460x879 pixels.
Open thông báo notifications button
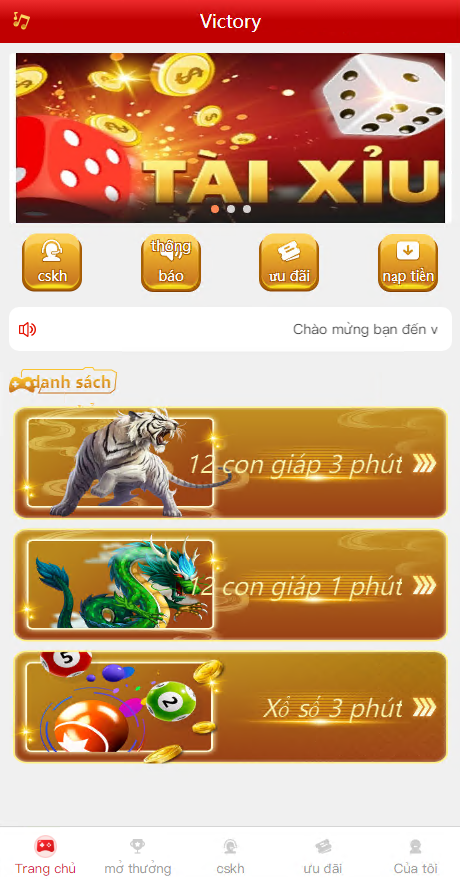pyautogui.click(x=171, y=263)
